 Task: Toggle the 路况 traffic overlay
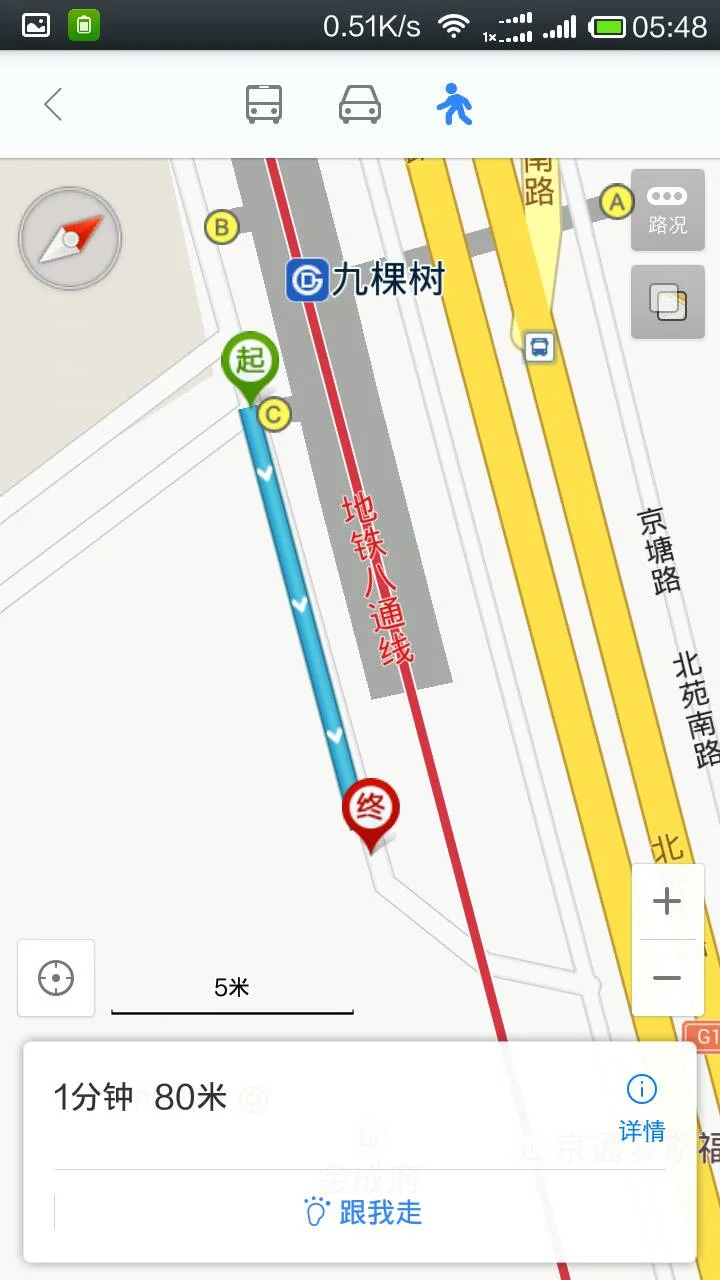coord(667,210)
